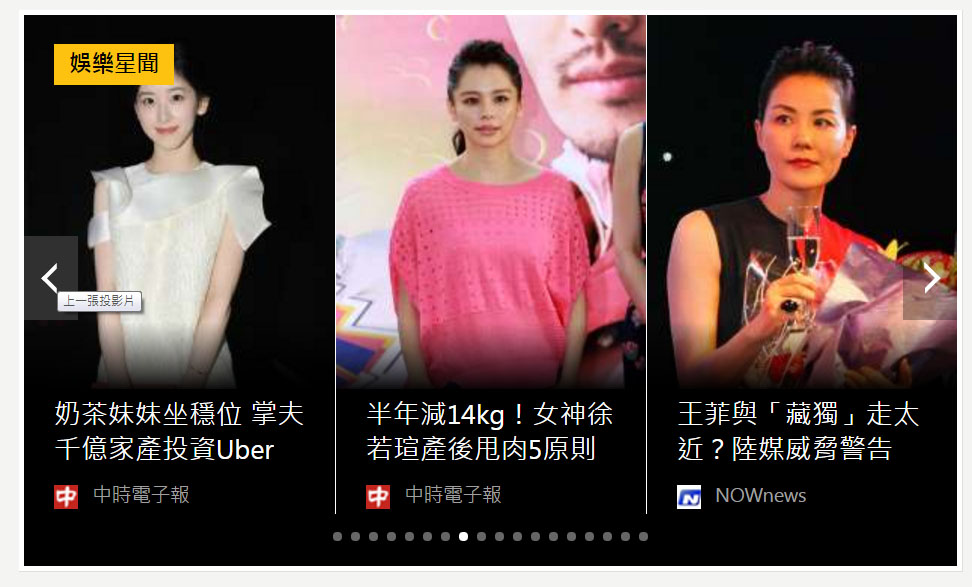Select the 娛樂星聞 category label
Viewport: 972px width, 587px height.
(114, 64)
